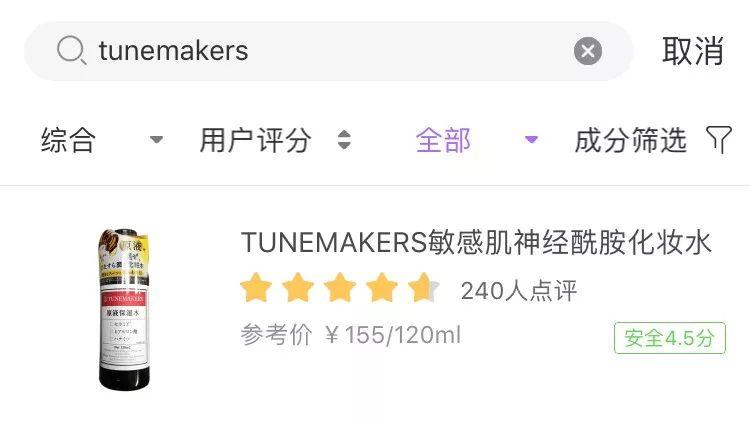Expand the 综合 sorting dropdown
Image resolution: width=750 pixels, height=422 pixels.
100,140
